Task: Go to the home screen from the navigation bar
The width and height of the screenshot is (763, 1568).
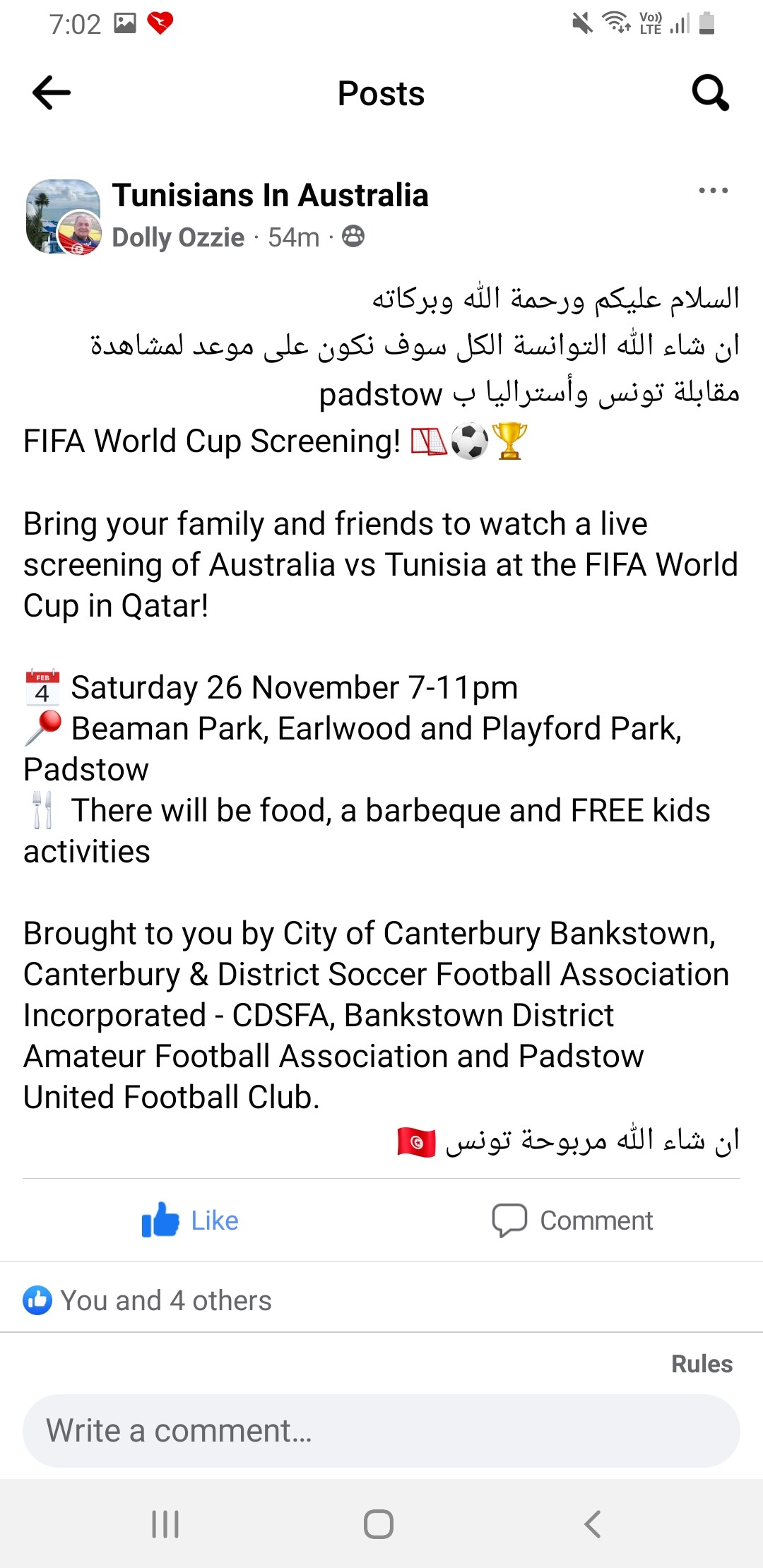Action: (x=379, y=1524)
